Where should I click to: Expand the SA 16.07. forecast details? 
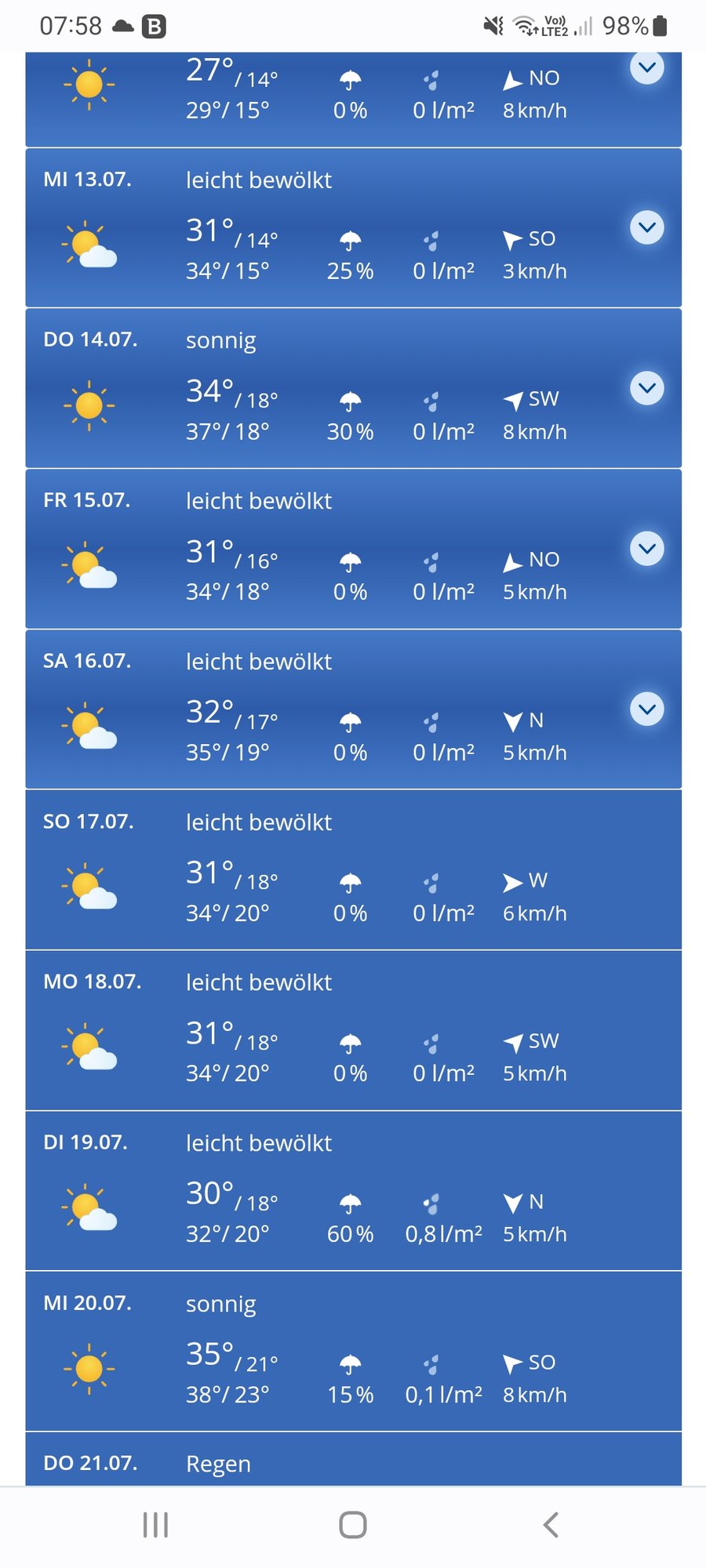pyautogui.click(x=647, y=710)
